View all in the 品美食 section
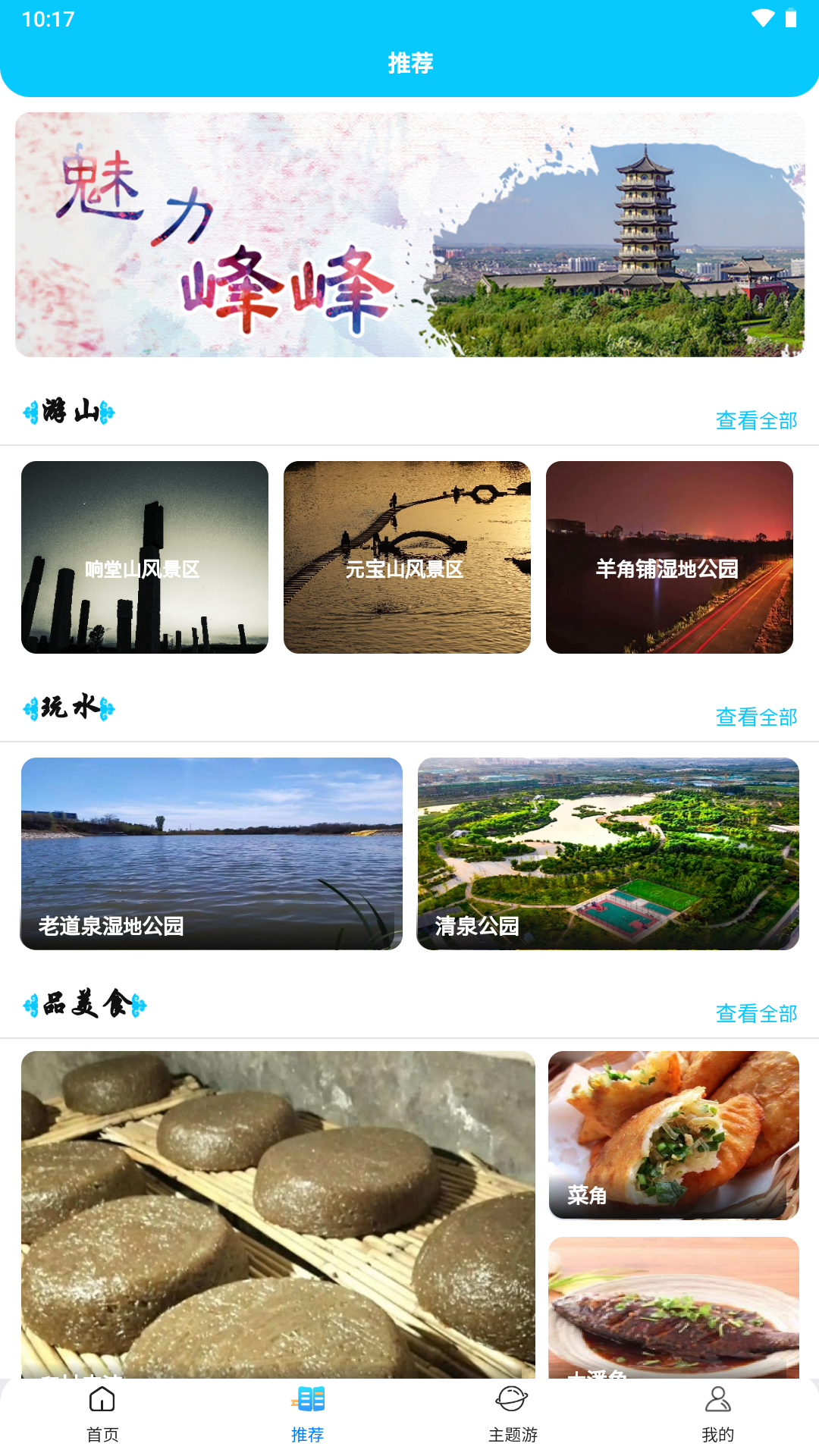The height and width of the screenshot is (1456, 819). click(x=756, y=1014)
